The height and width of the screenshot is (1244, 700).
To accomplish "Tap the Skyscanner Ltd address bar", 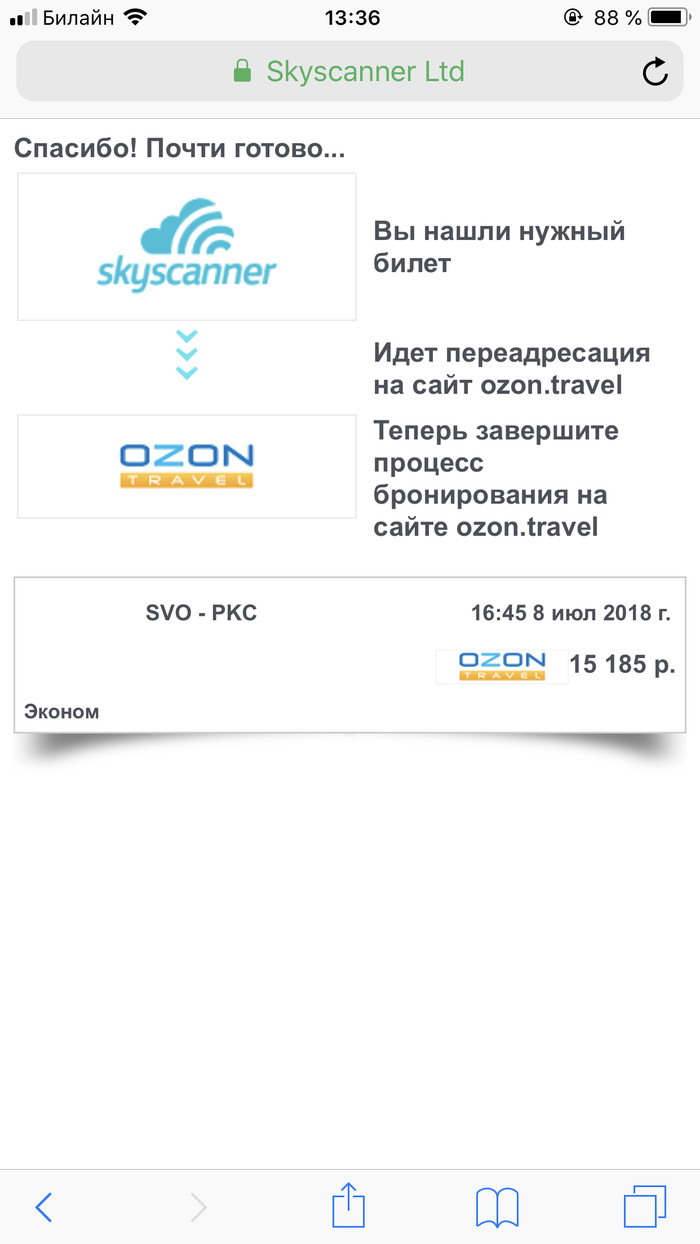I will tap(349, 72).
